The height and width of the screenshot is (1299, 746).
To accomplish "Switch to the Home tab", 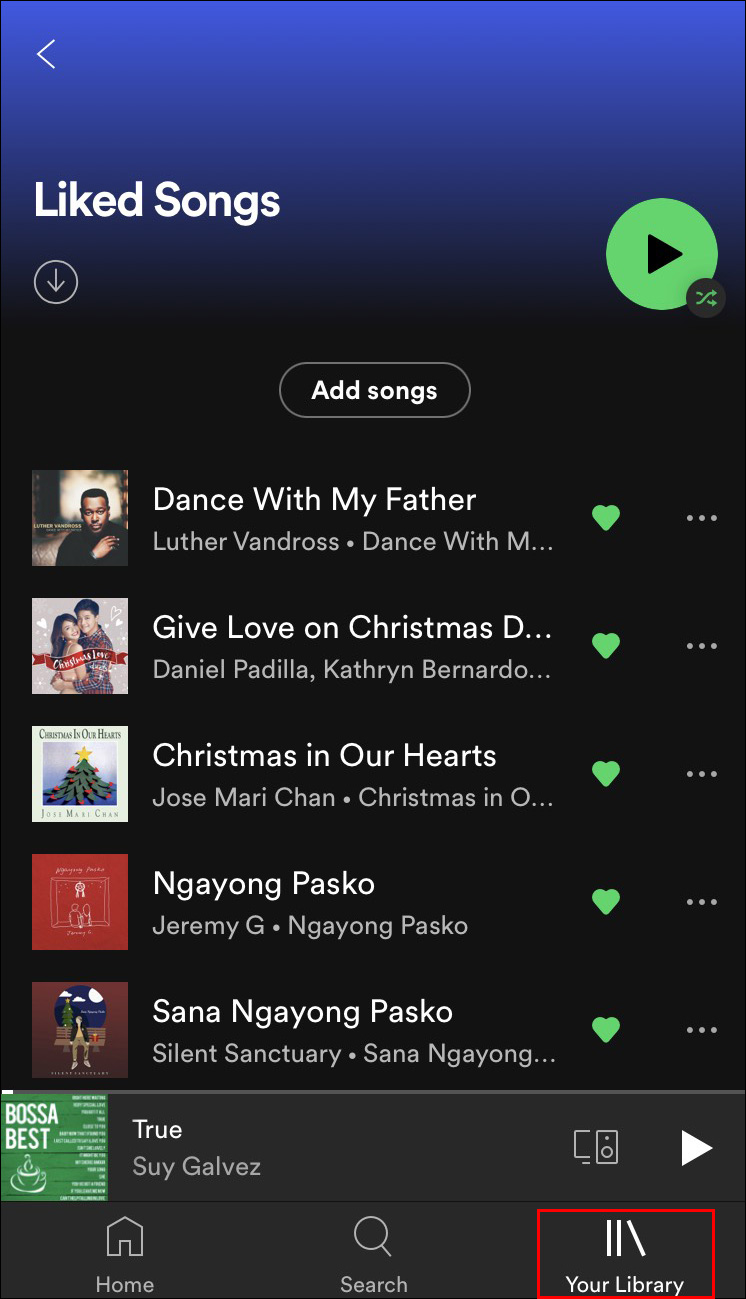I will 125,1254.
